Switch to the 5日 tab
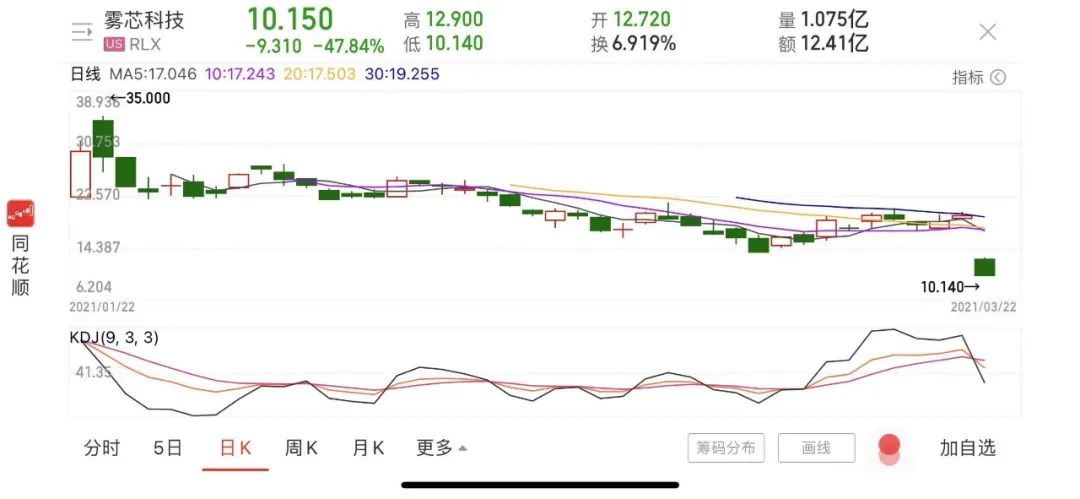Viewport: 1080px width, 499px height. click(x=168, y=448)
